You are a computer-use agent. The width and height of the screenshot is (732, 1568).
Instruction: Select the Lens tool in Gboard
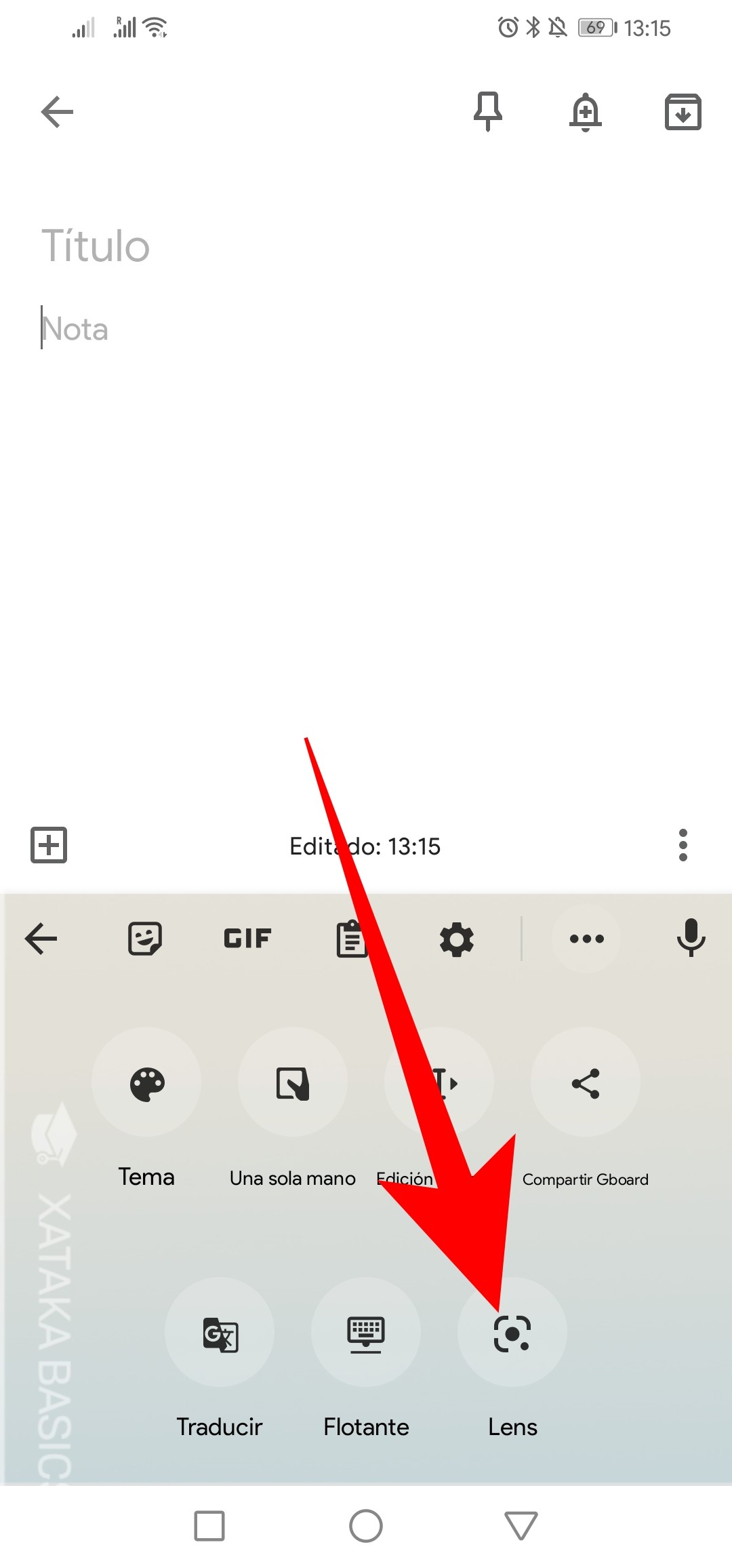coord(512,1332)
